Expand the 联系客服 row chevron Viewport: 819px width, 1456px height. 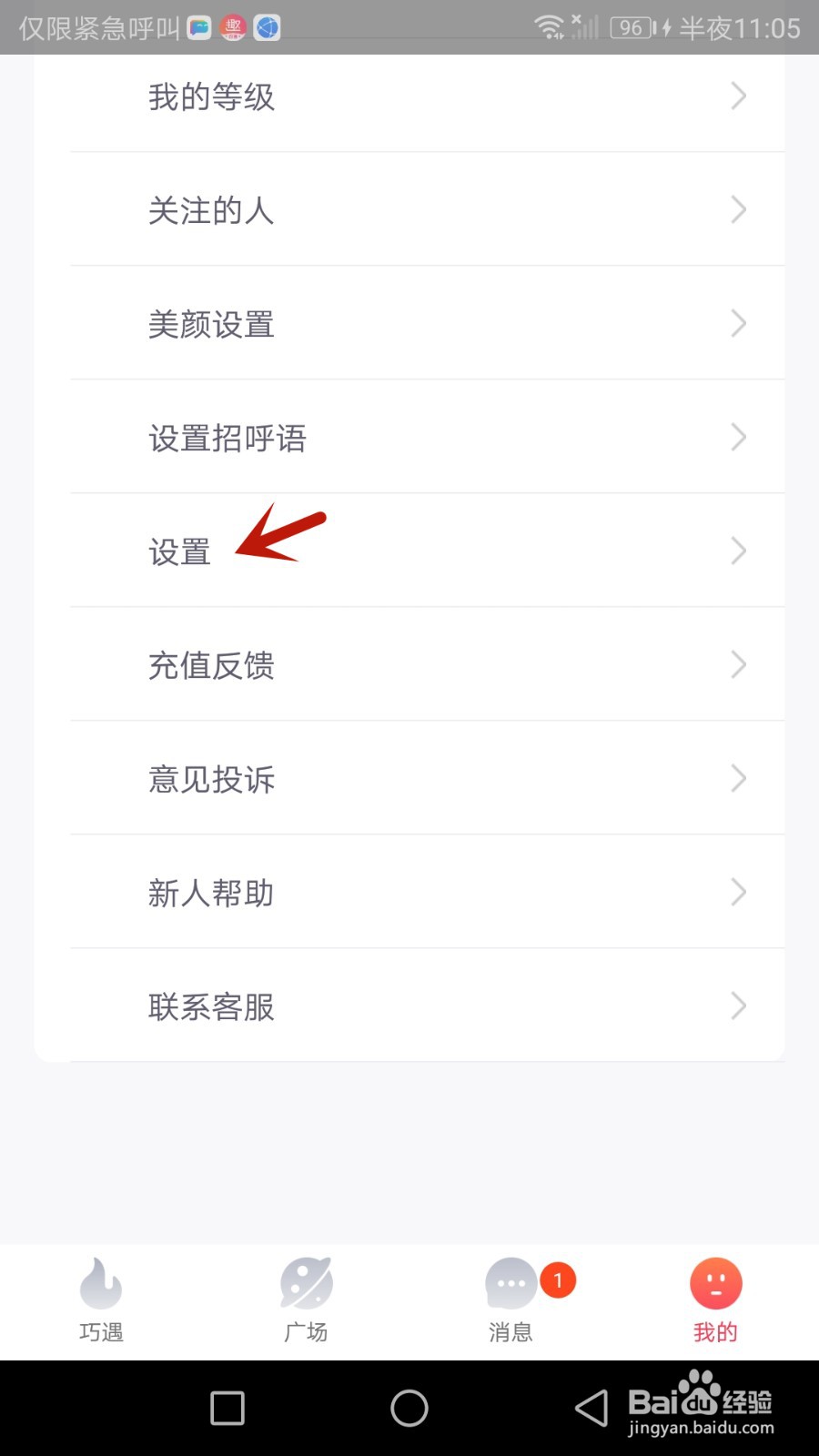tap(739, 1006)
